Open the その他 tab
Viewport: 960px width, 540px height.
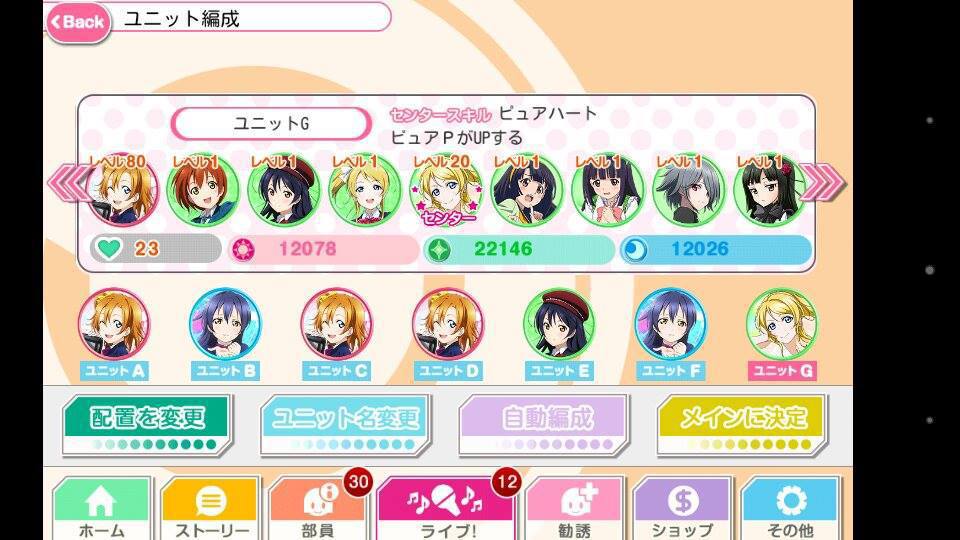[x=791, y=509]
